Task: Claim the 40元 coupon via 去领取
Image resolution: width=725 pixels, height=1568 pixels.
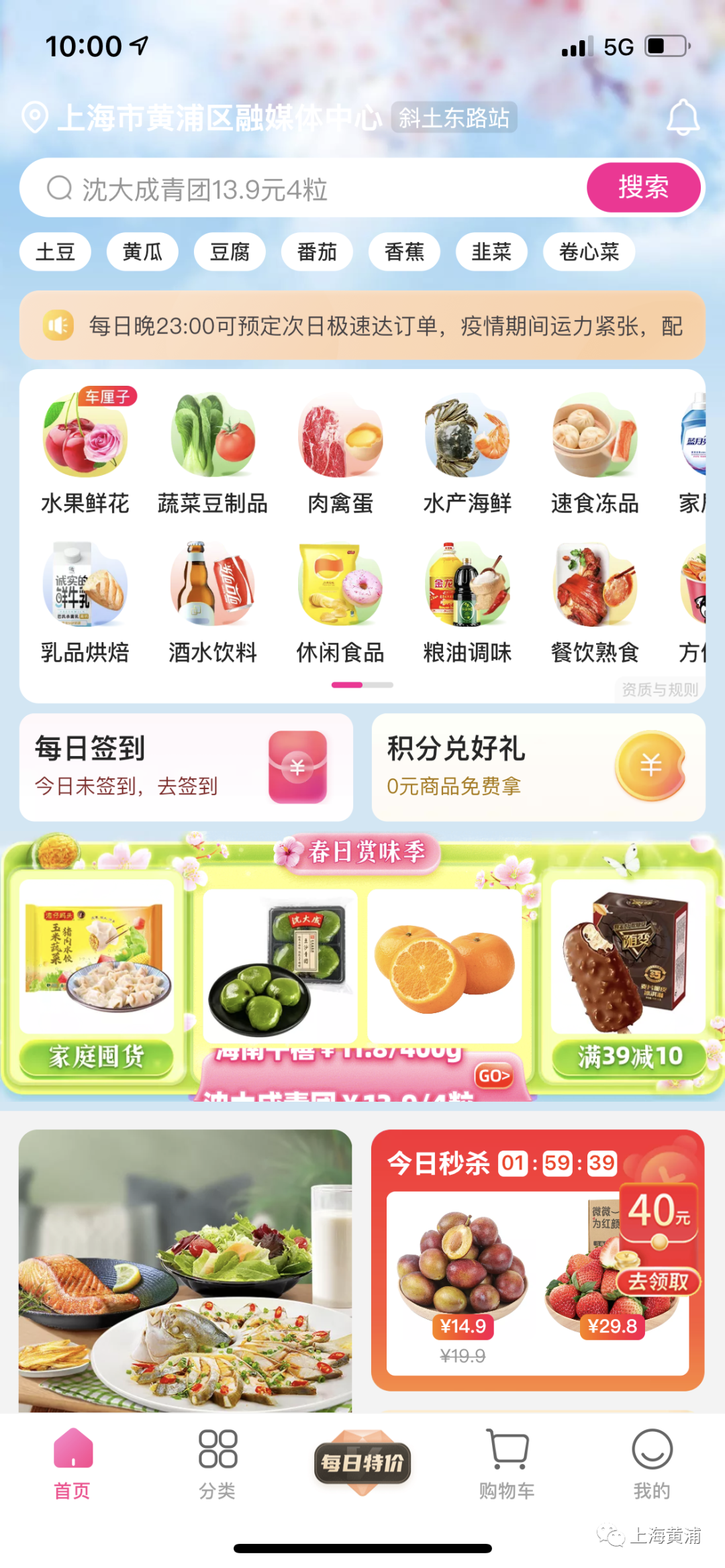Action: 659,1282
